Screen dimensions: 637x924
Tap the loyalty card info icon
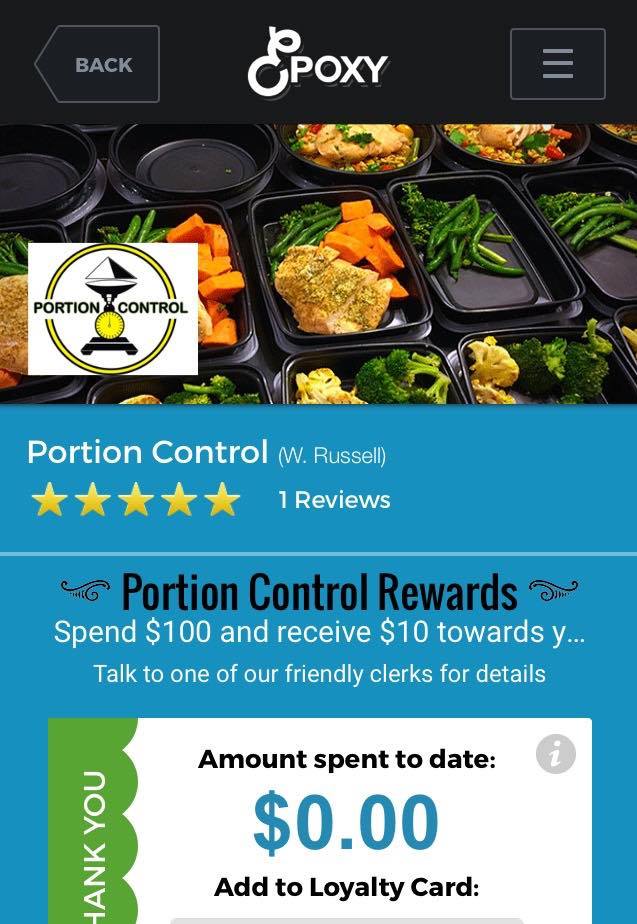click(555, 754)
